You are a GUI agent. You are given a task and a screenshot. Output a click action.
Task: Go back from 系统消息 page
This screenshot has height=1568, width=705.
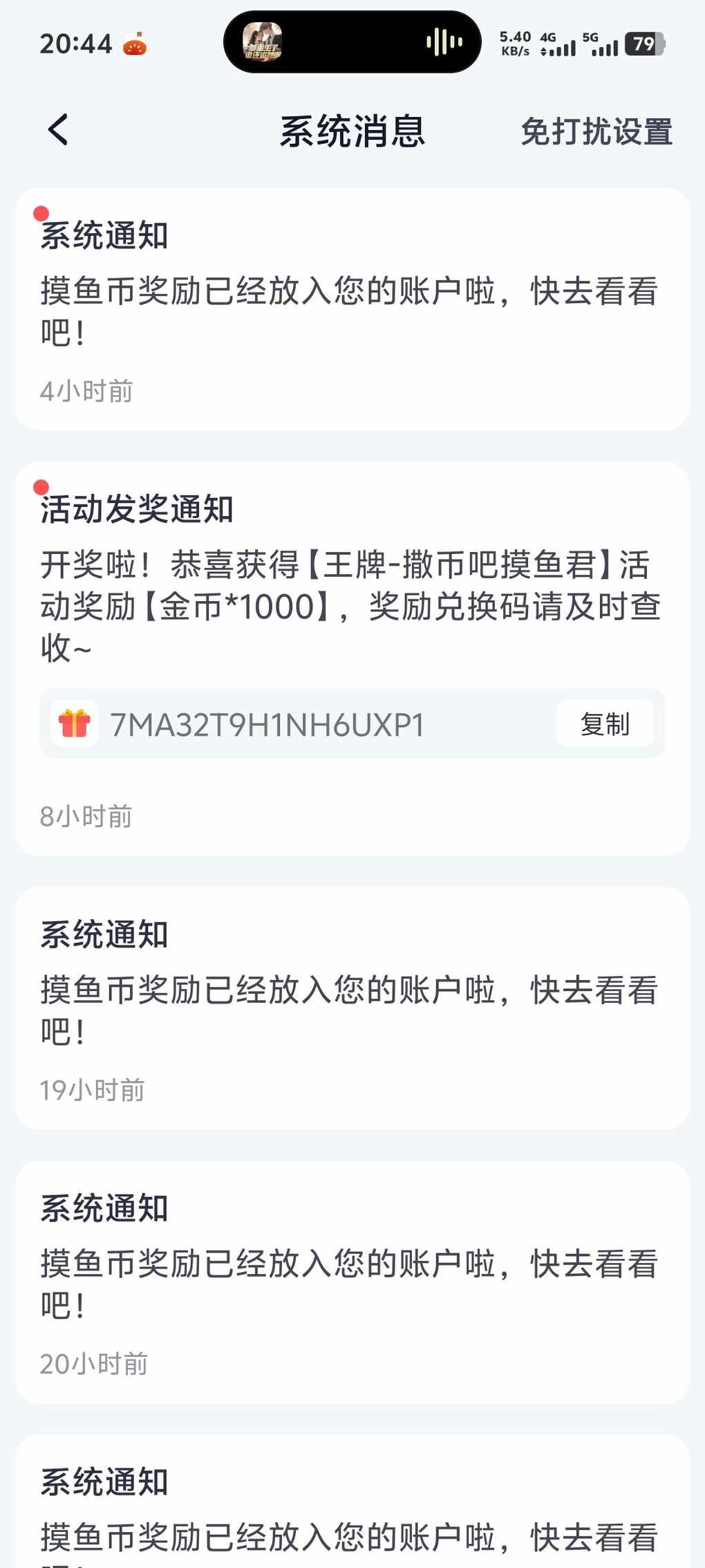tap(58, 130)
